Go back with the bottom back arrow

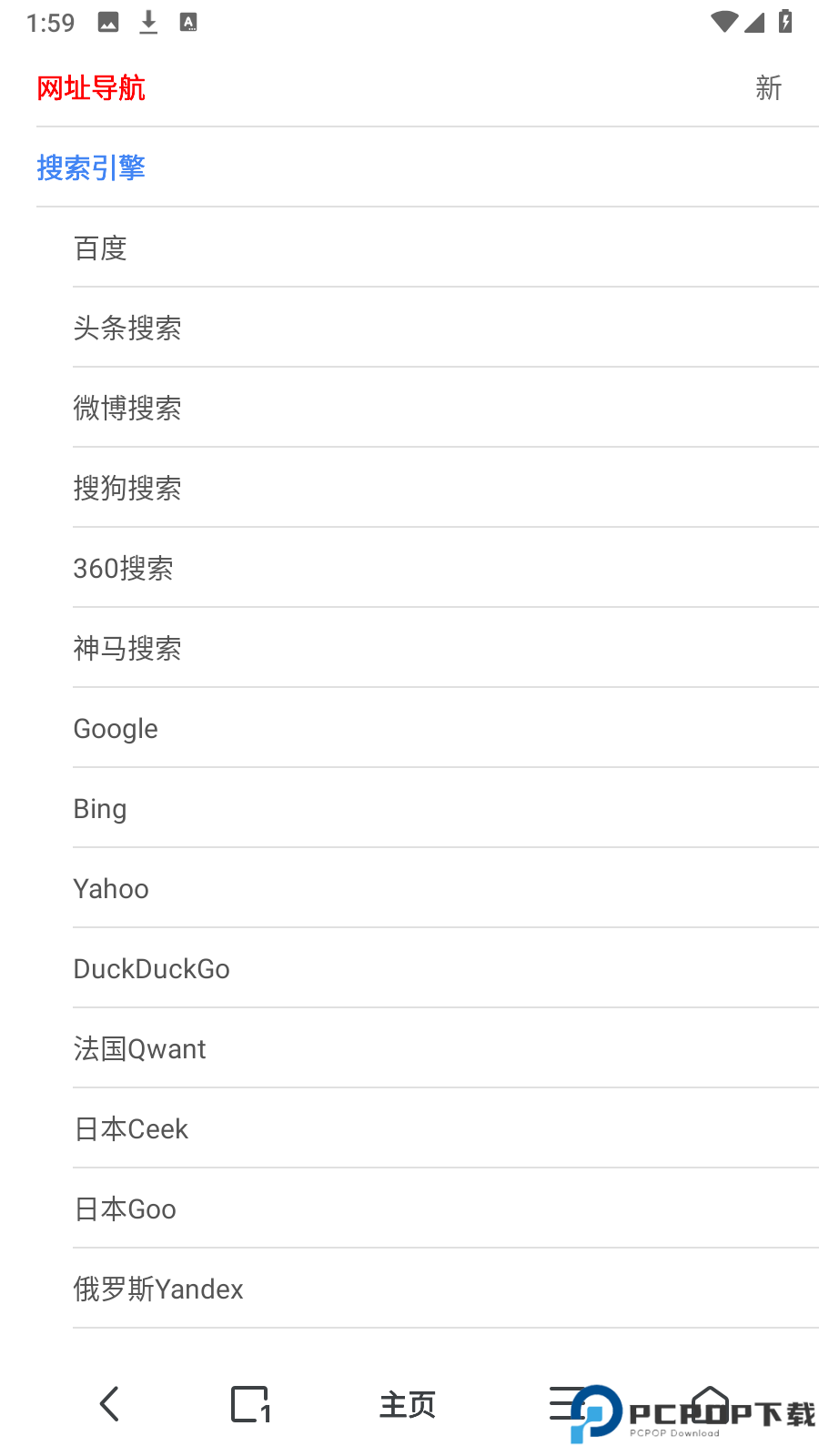pos(109,1404)
